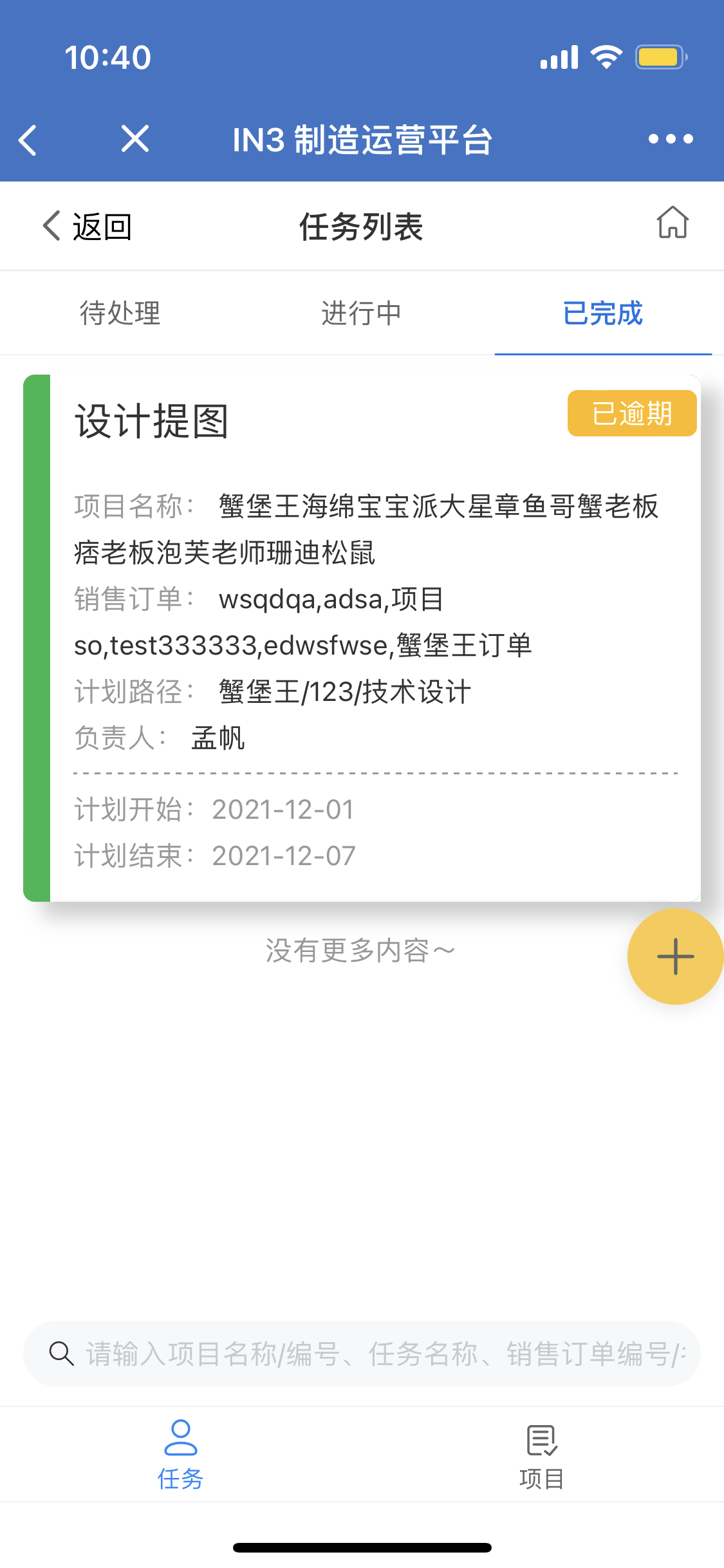The width and height of the screenshot is (724, 1568).
Task: Tap the 已逾期 overdue badge
Action: 631,414
